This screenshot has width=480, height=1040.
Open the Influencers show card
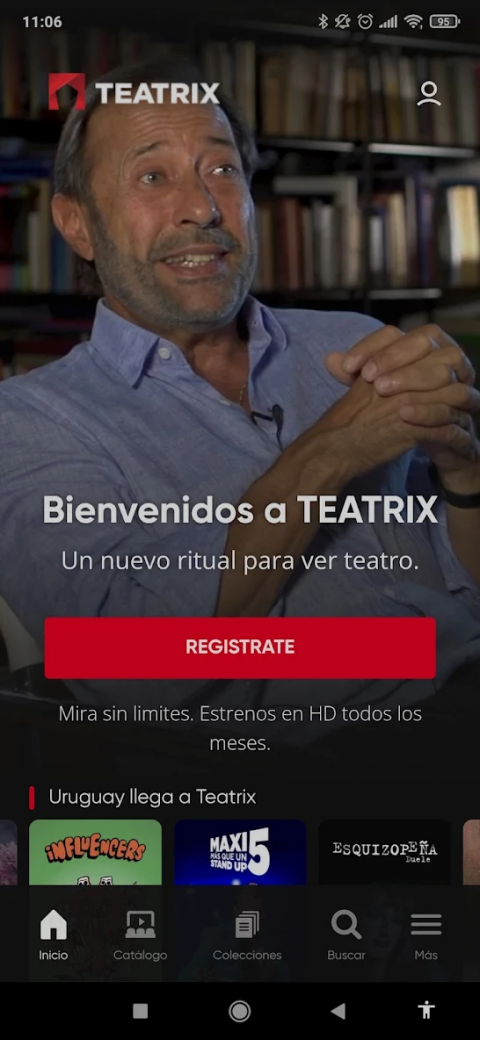tap(95, 852)
